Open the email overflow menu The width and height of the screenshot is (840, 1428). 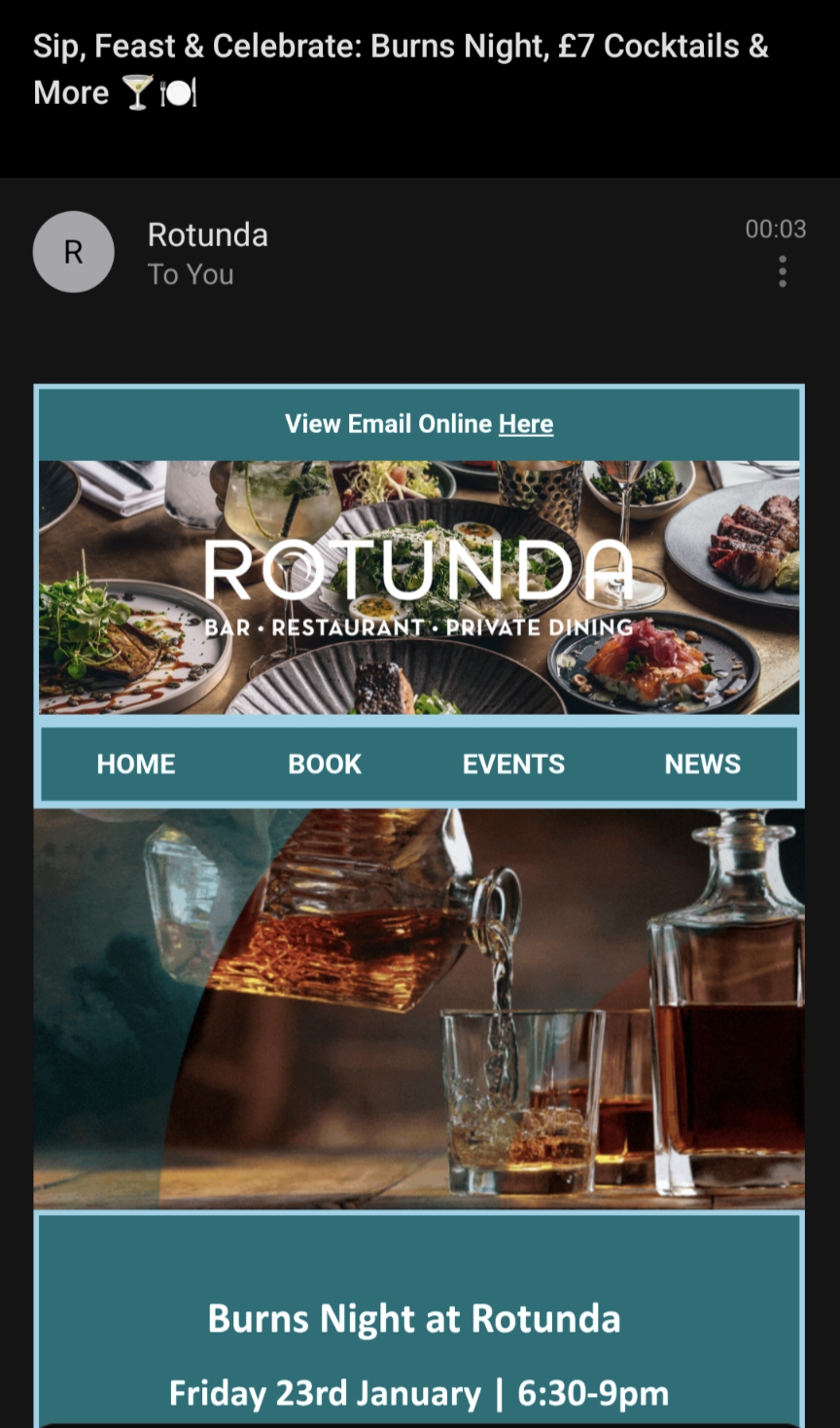[782, 271]
